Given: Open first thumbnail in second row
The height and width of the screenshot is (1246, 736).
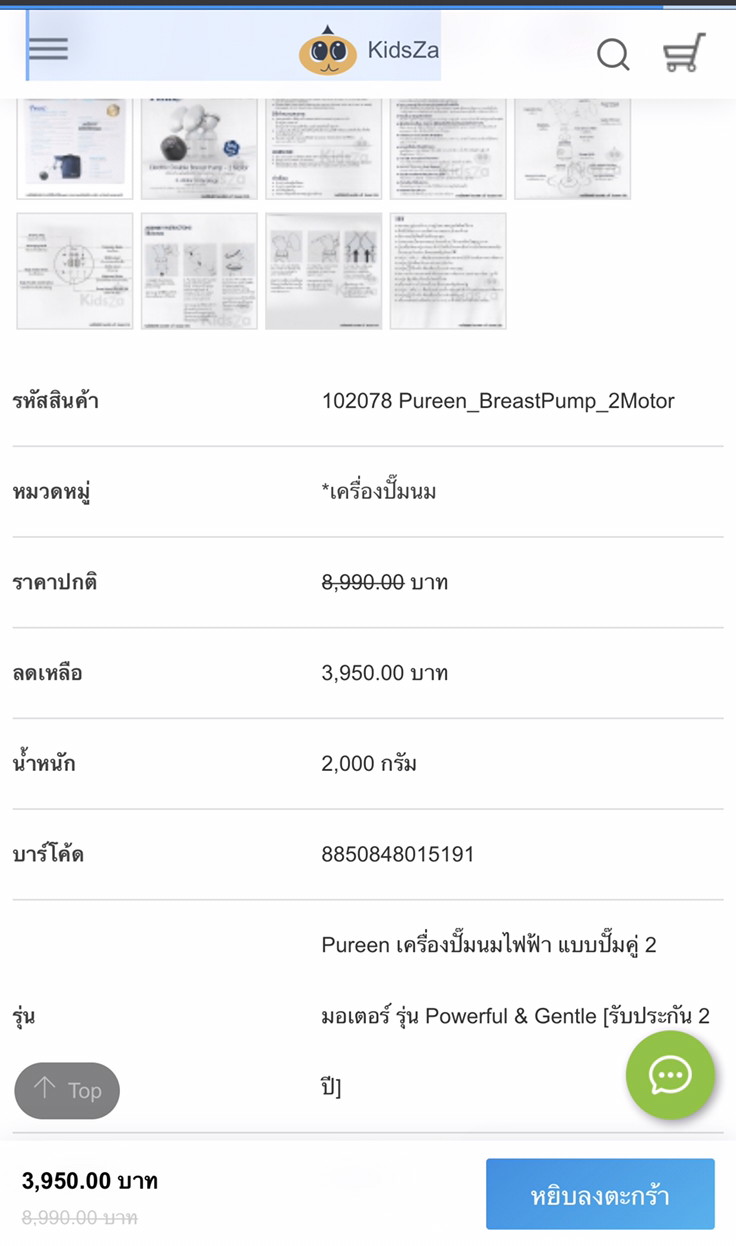Looking at the screenshot, I should 75,270.
